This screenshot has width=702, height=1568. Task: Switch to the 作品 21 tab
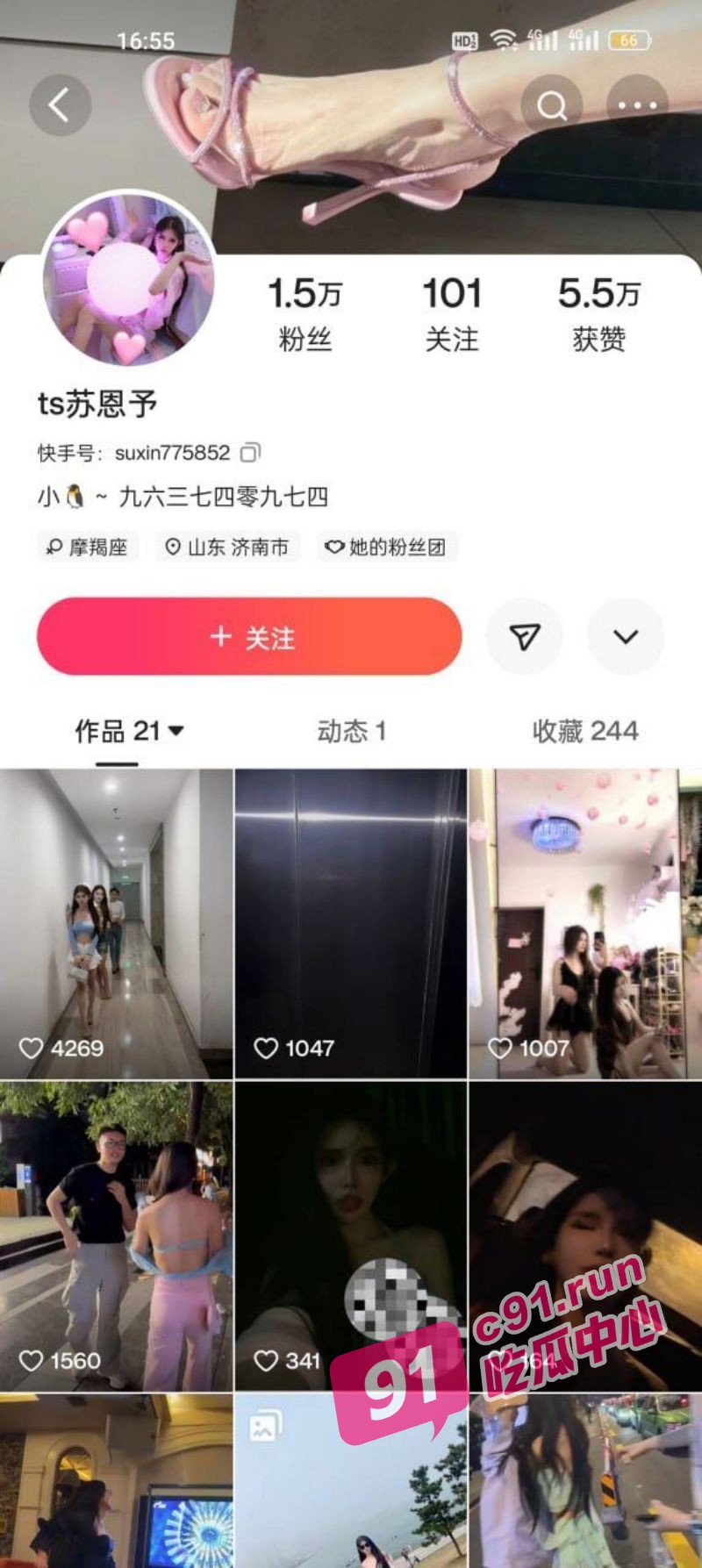(x=128, y=731)
